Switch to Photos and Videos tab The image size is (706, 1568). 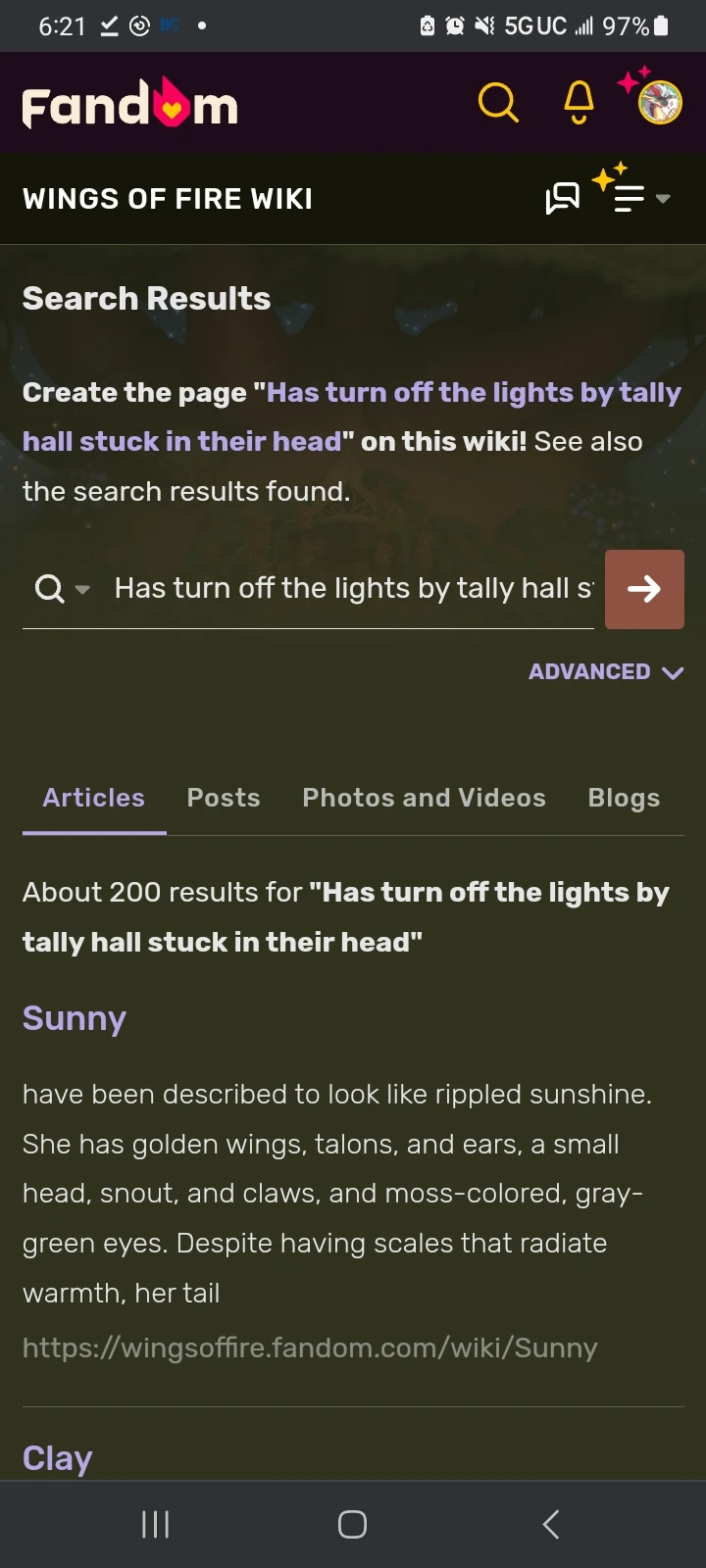pos(424,798)
